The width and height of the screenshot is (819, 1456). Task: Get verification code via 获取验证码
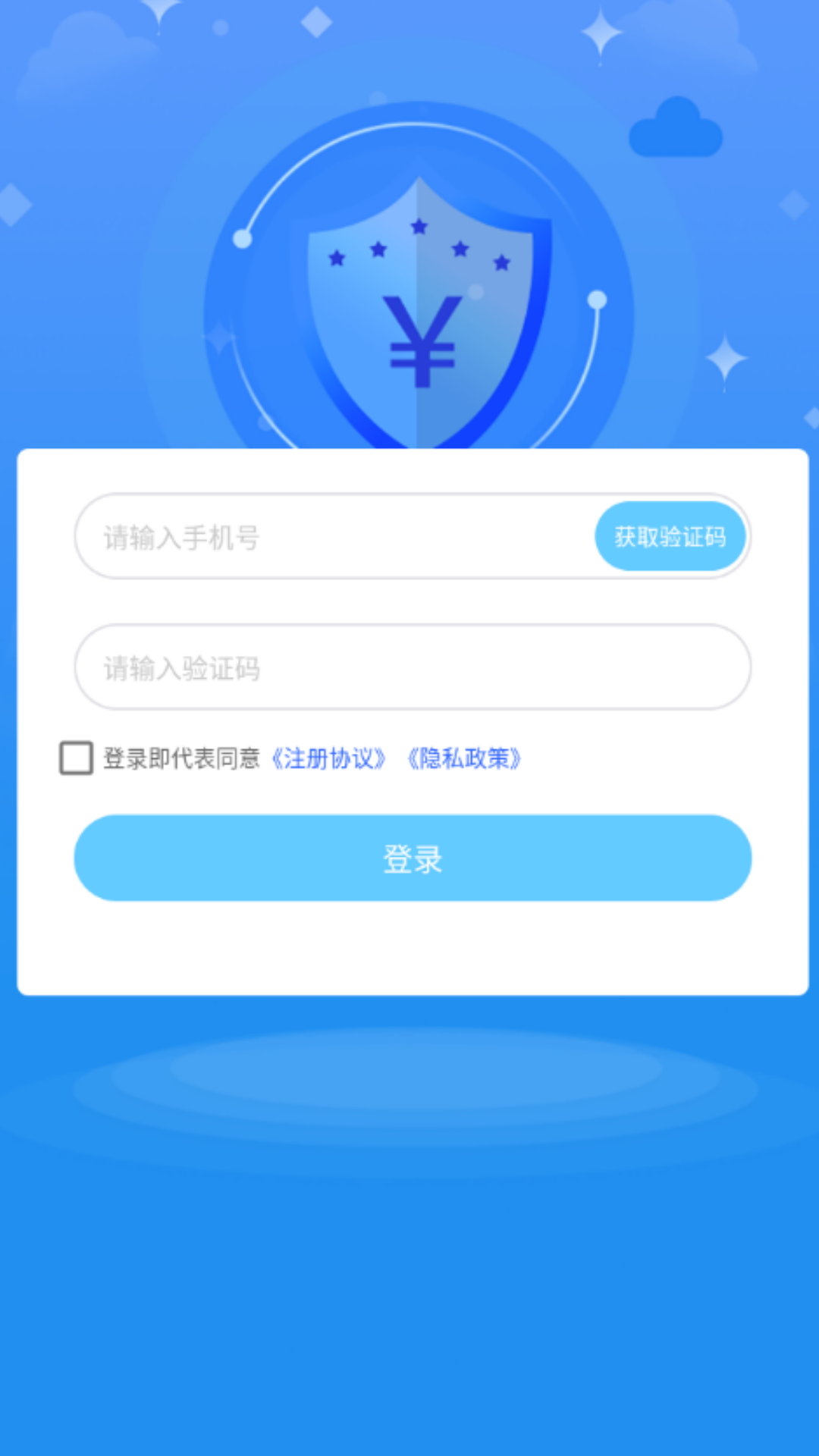coord(670,537)
